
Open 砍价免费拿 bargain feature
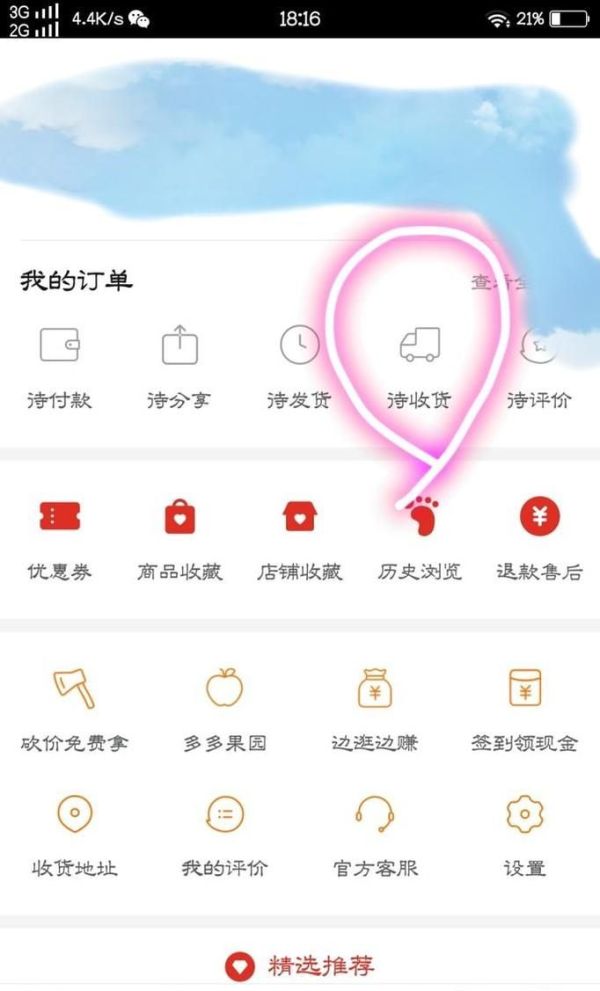click(x=74, y=709)
